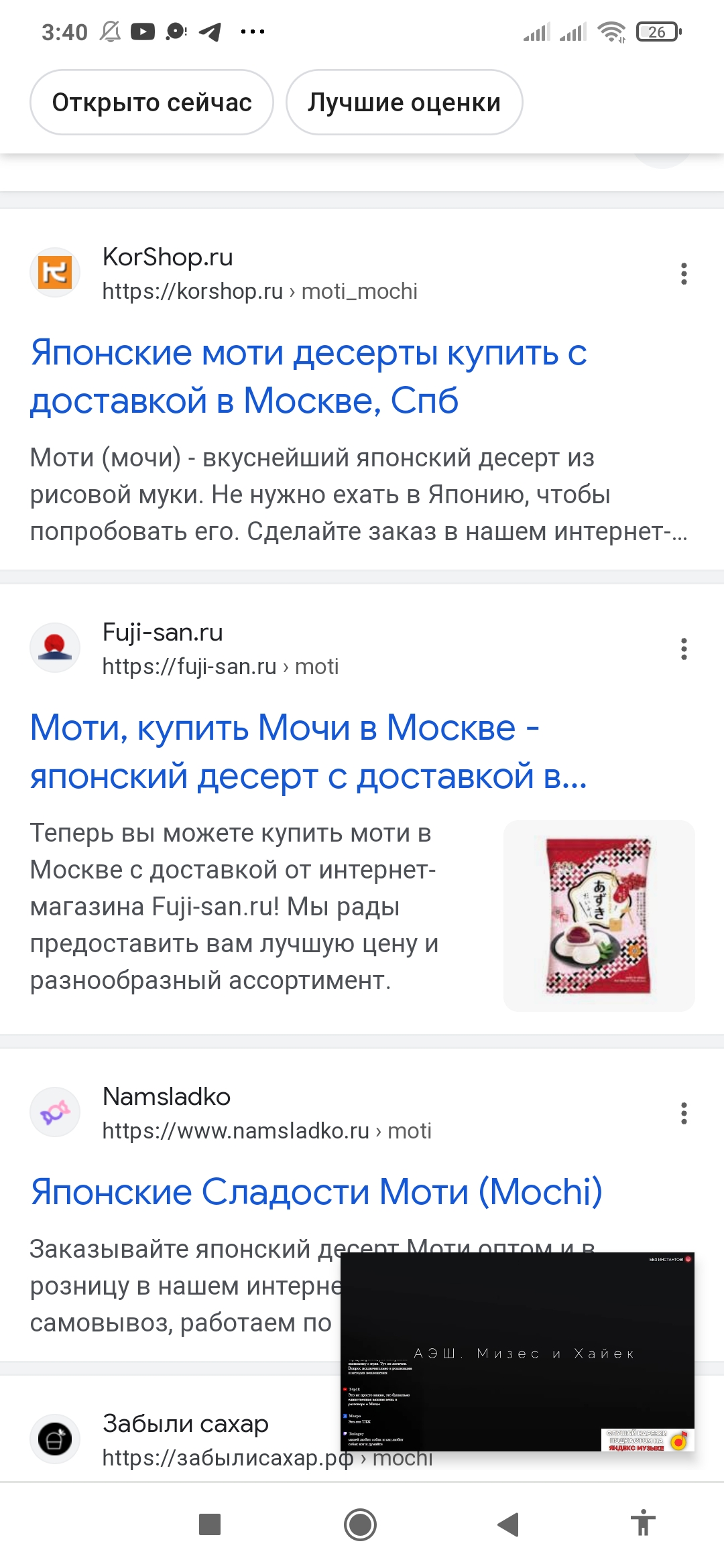Open the floating picture-in-picture video window
The width and height of the screenshot is (724, 1568).
point(518,1352)
